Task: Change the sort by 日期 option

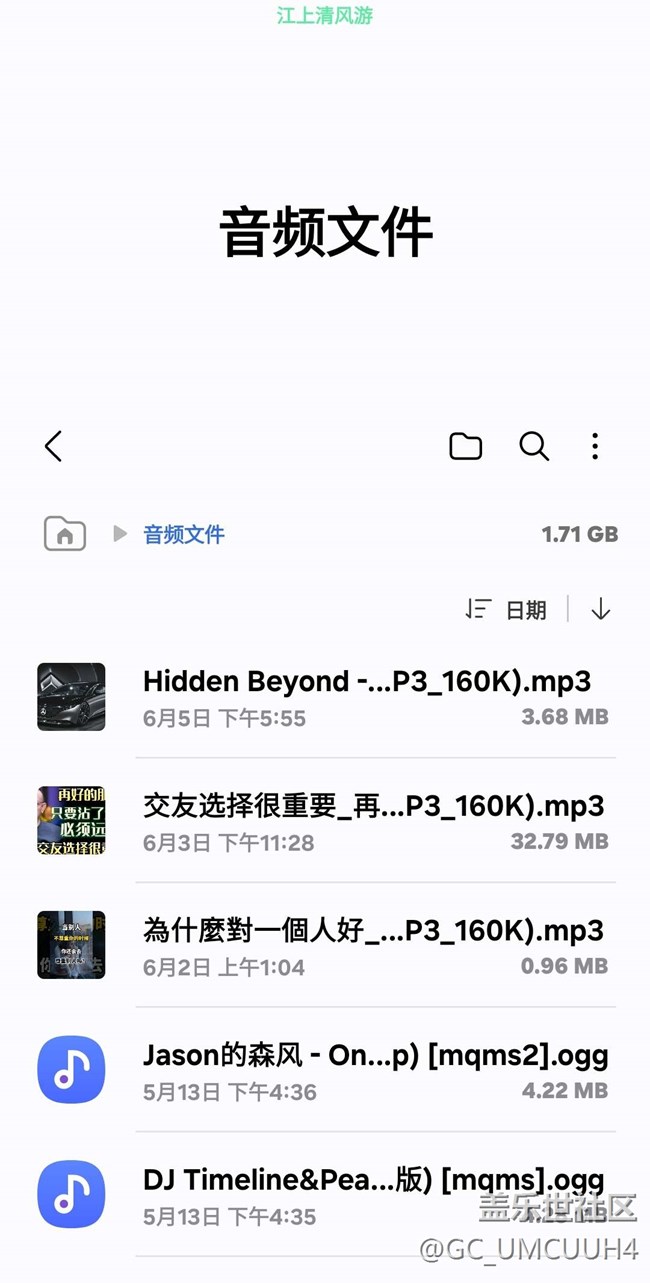Action: point(507,610)
